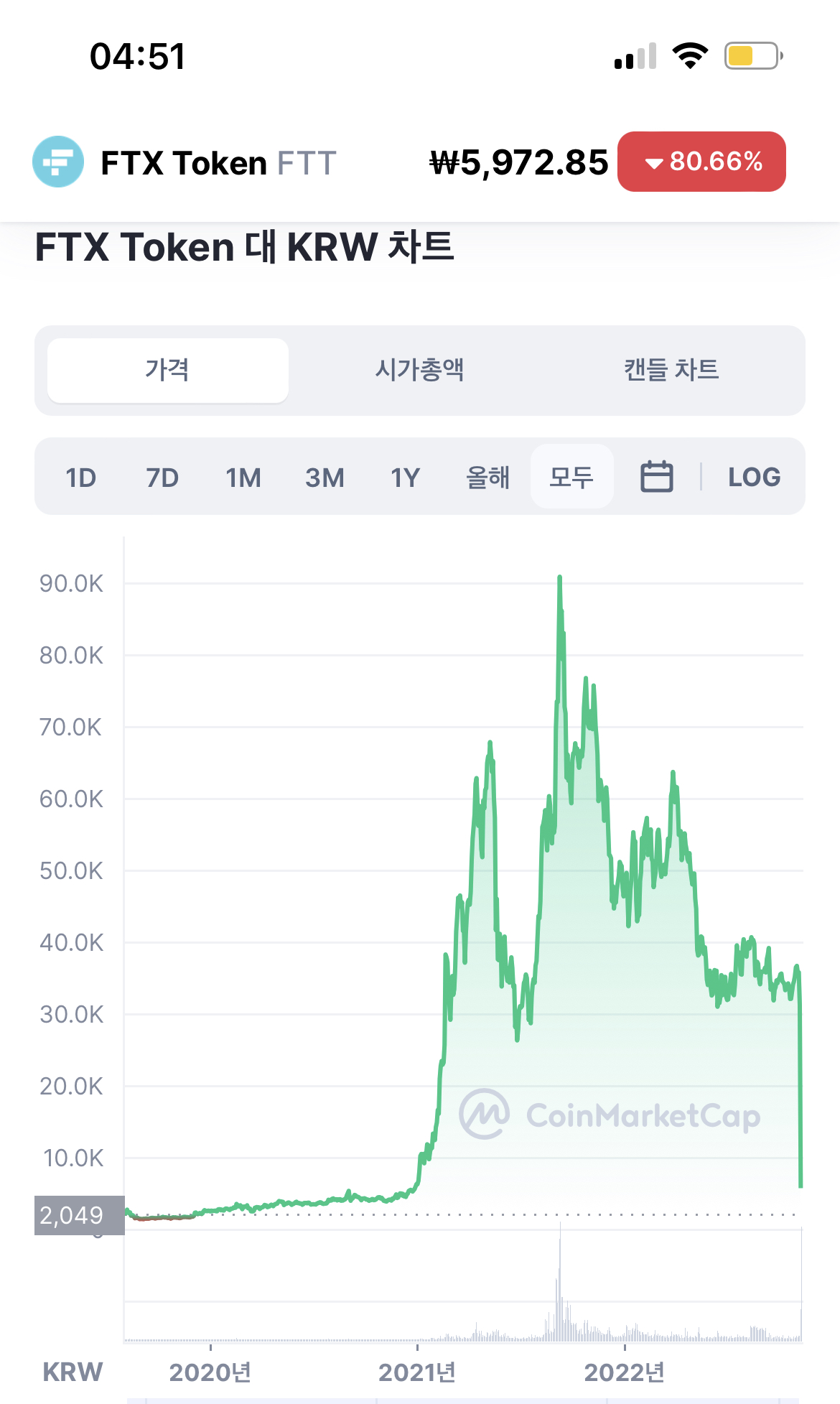840x1404 pixels.
Task: Select the 1Y time range button
Action: (x=404, y=476)
